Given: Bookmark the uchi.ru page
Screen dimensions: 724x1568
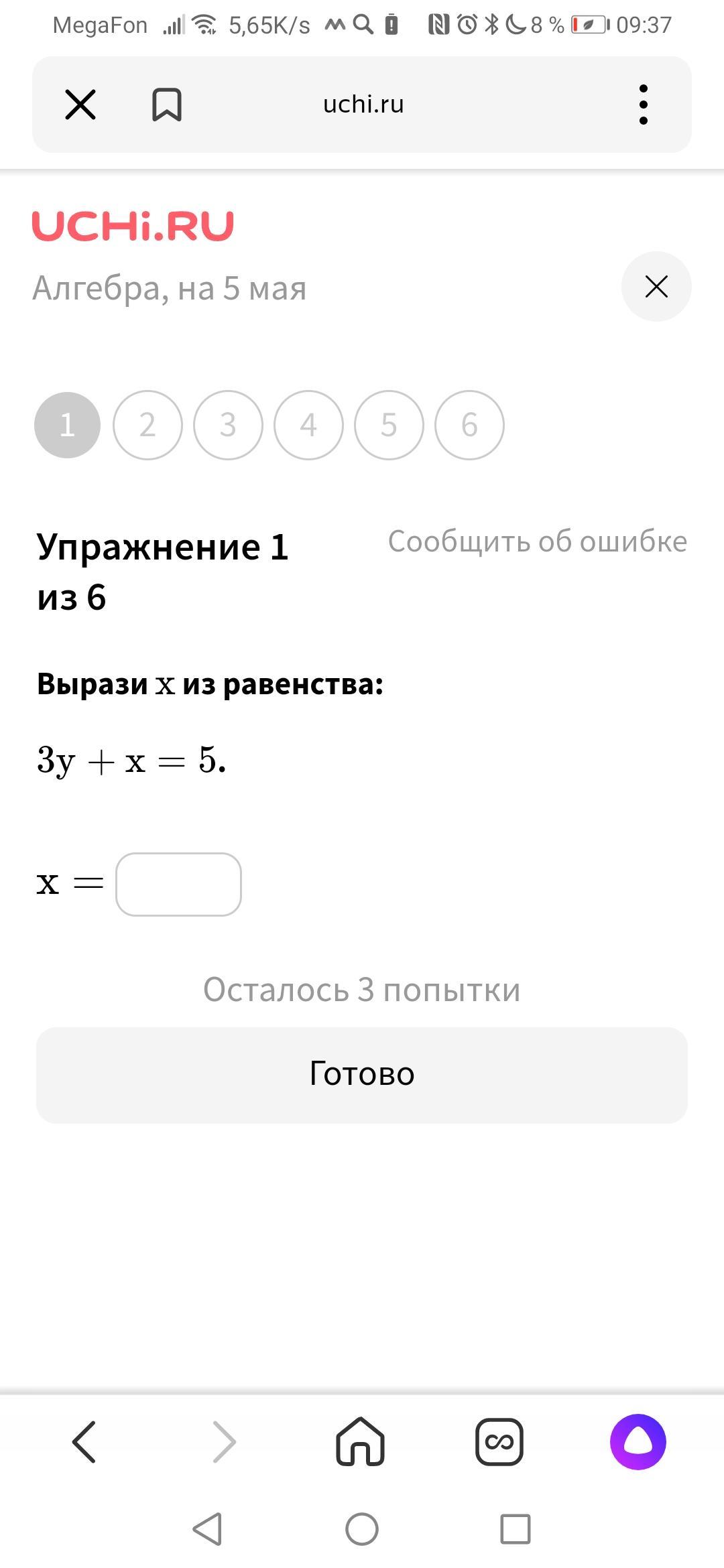Looking at the screenshot, I should point(166,105).
